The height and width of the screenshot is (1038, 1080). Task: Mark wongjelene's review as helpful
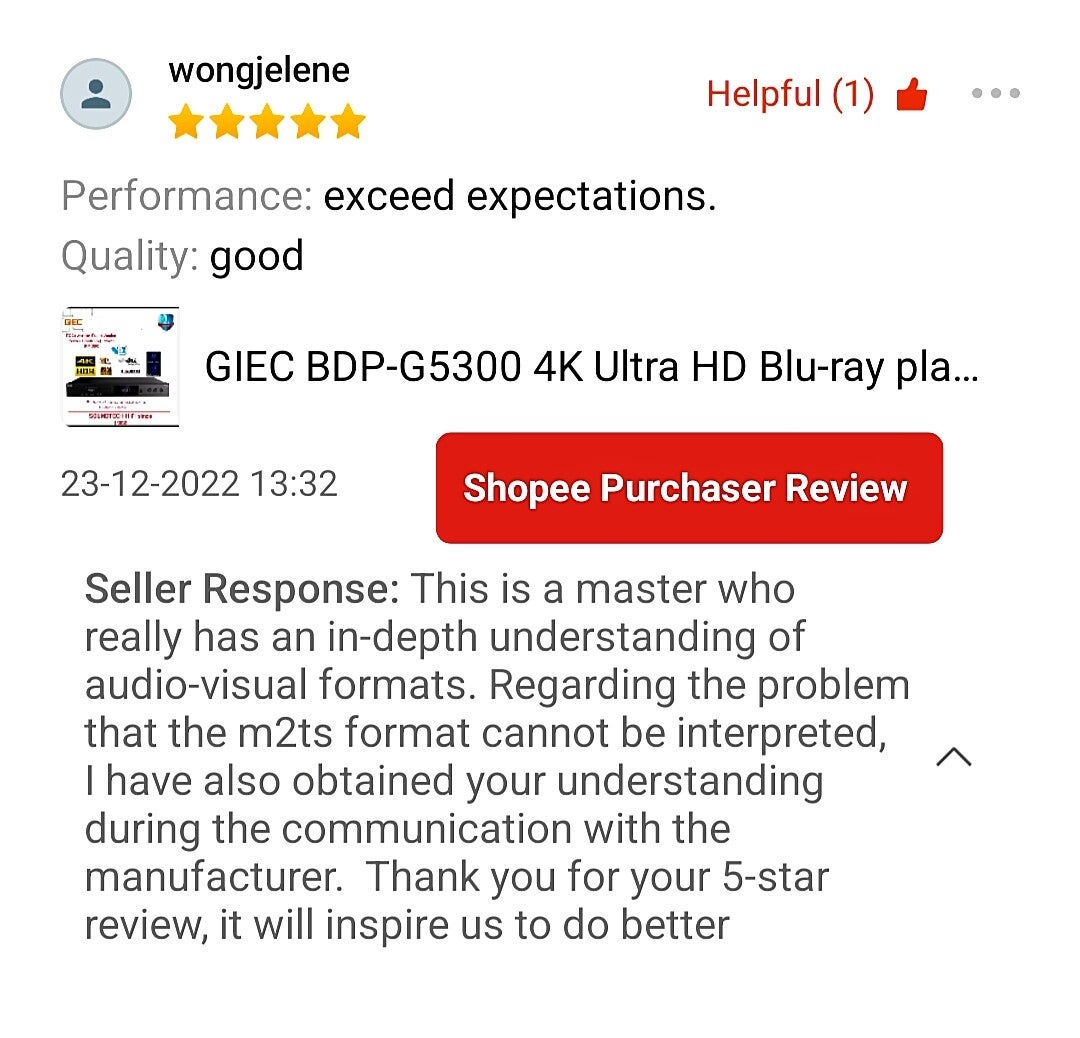pyautogui.click(x=911, y=96)
